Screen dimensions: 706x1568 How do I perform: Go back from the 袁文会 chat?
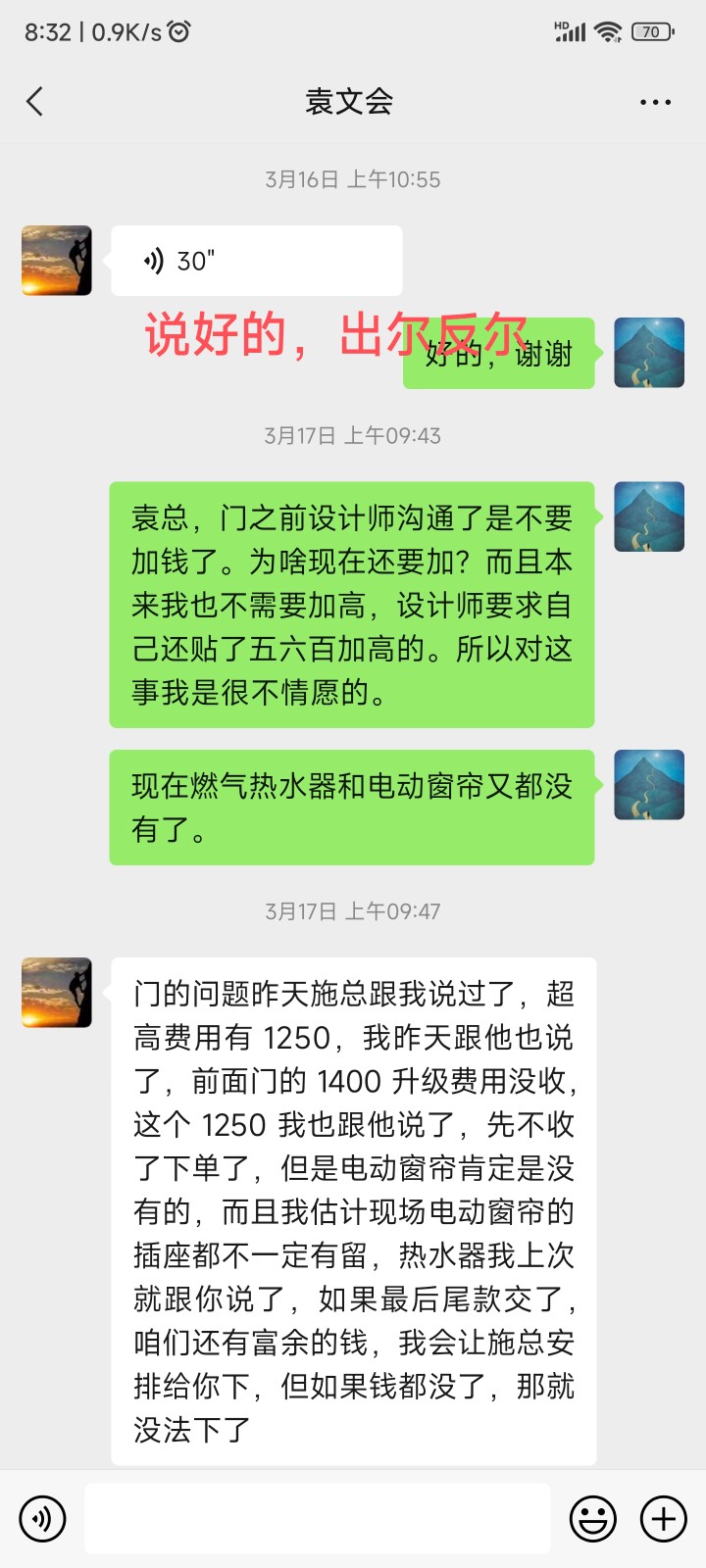point(35,102)
